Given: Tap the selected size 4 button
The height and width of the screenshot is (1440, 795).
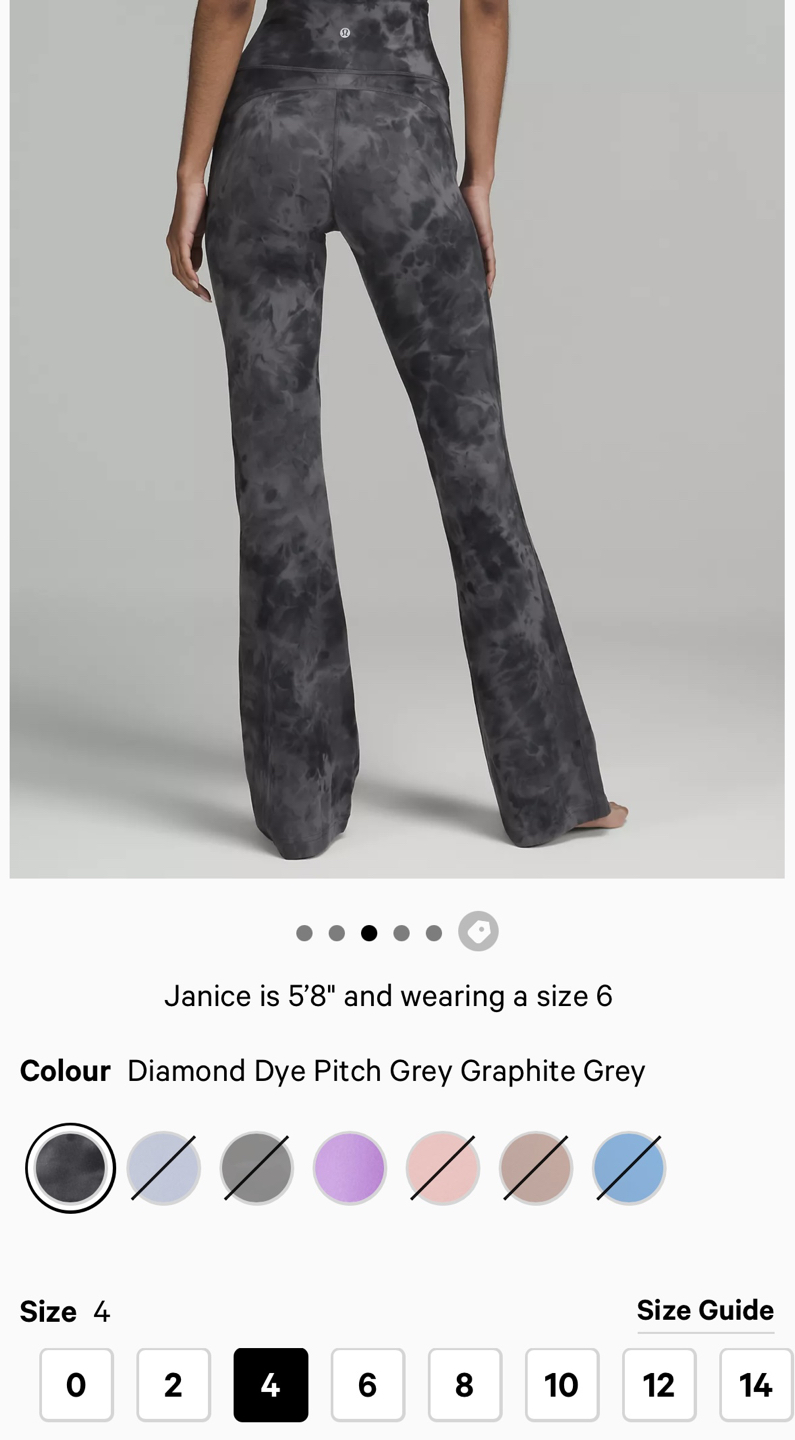Looking at the screenshot, I should click(270, 1385).
